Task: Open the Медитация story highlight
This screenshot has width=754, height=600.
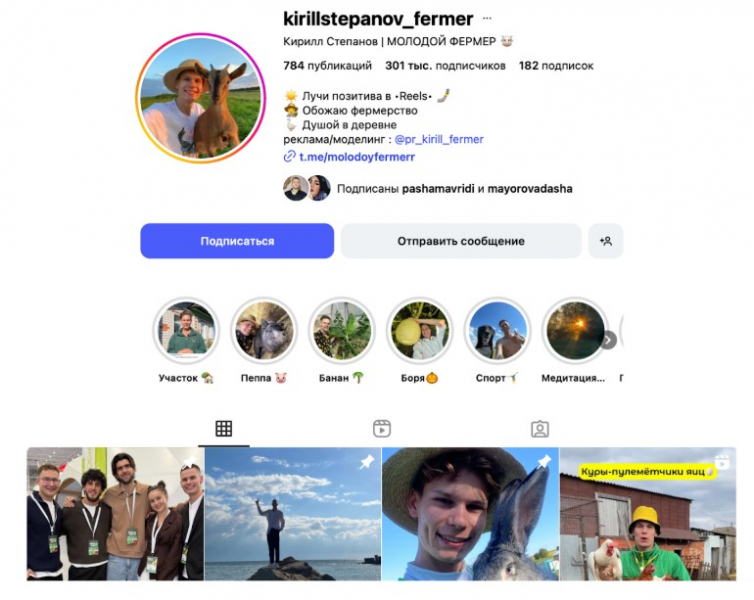Action: click(574, 331)
